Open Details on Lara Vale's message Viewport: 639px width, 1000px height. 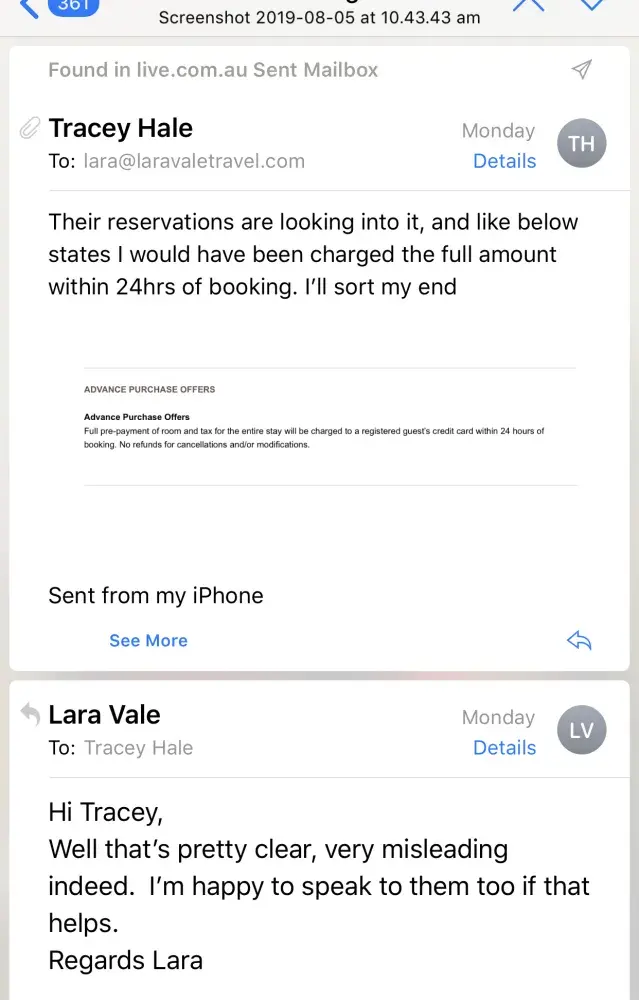pyautogui.click(x=504, y=748)
